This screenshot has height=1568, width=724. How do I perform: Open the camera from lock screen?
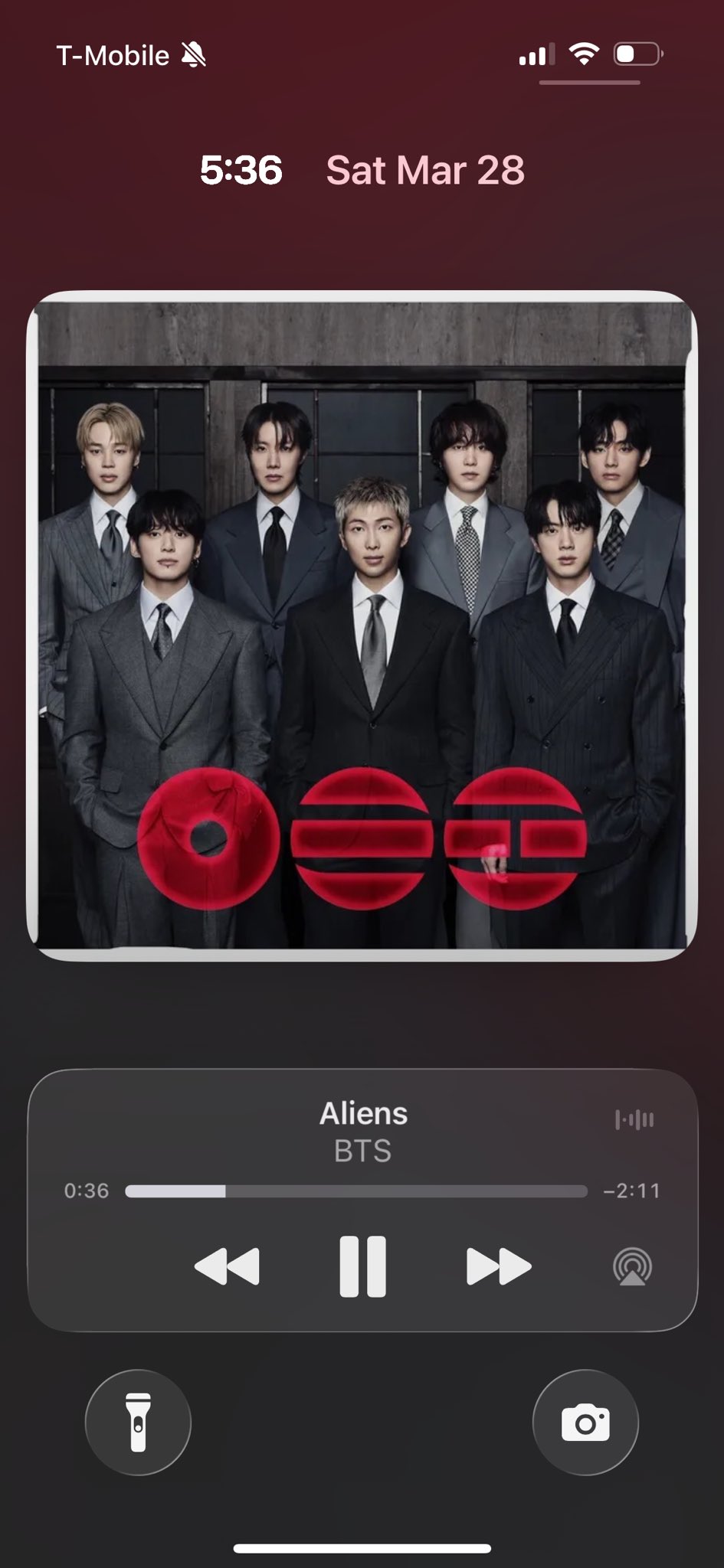click(585, 1423)
